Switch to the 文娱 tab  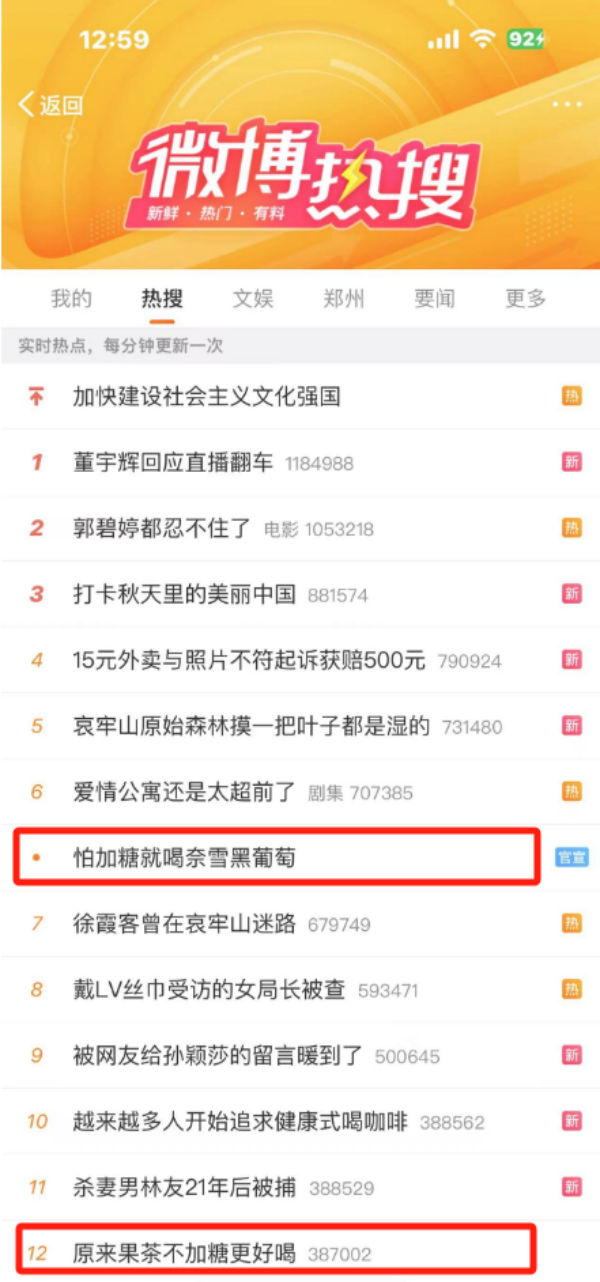tap(253, 298)
